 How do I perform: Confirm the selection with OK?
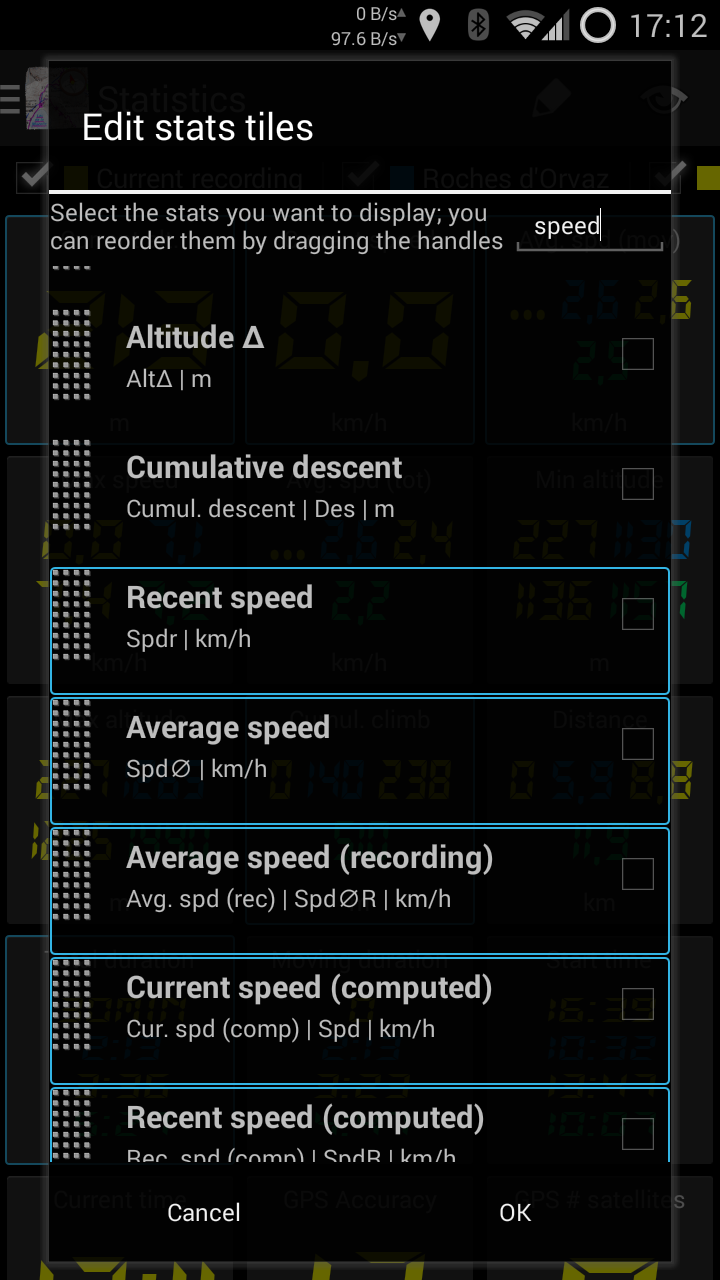515,1213
